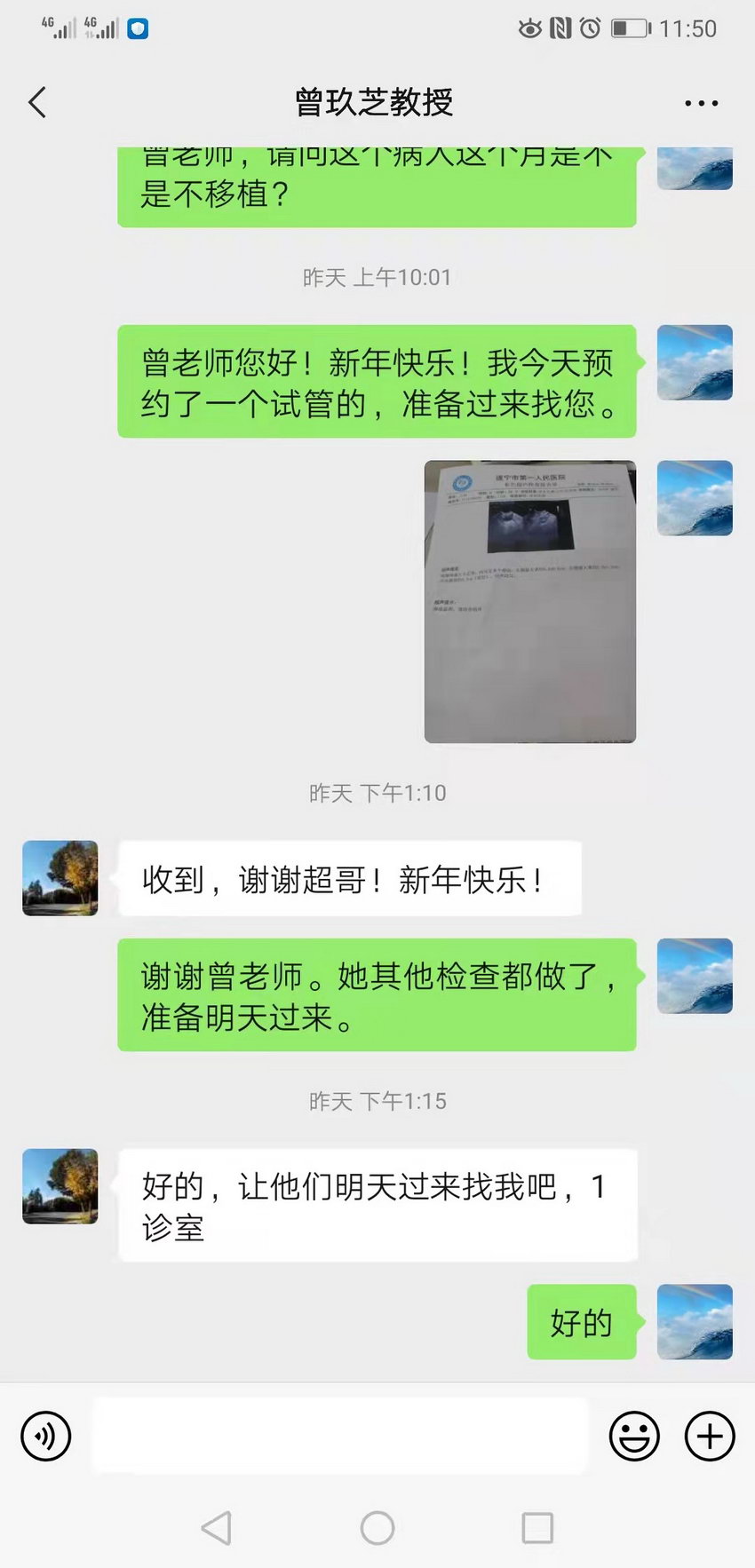The image size is (755, 1568).
Task: Focus the message text field
Action: coord(339,1436)
